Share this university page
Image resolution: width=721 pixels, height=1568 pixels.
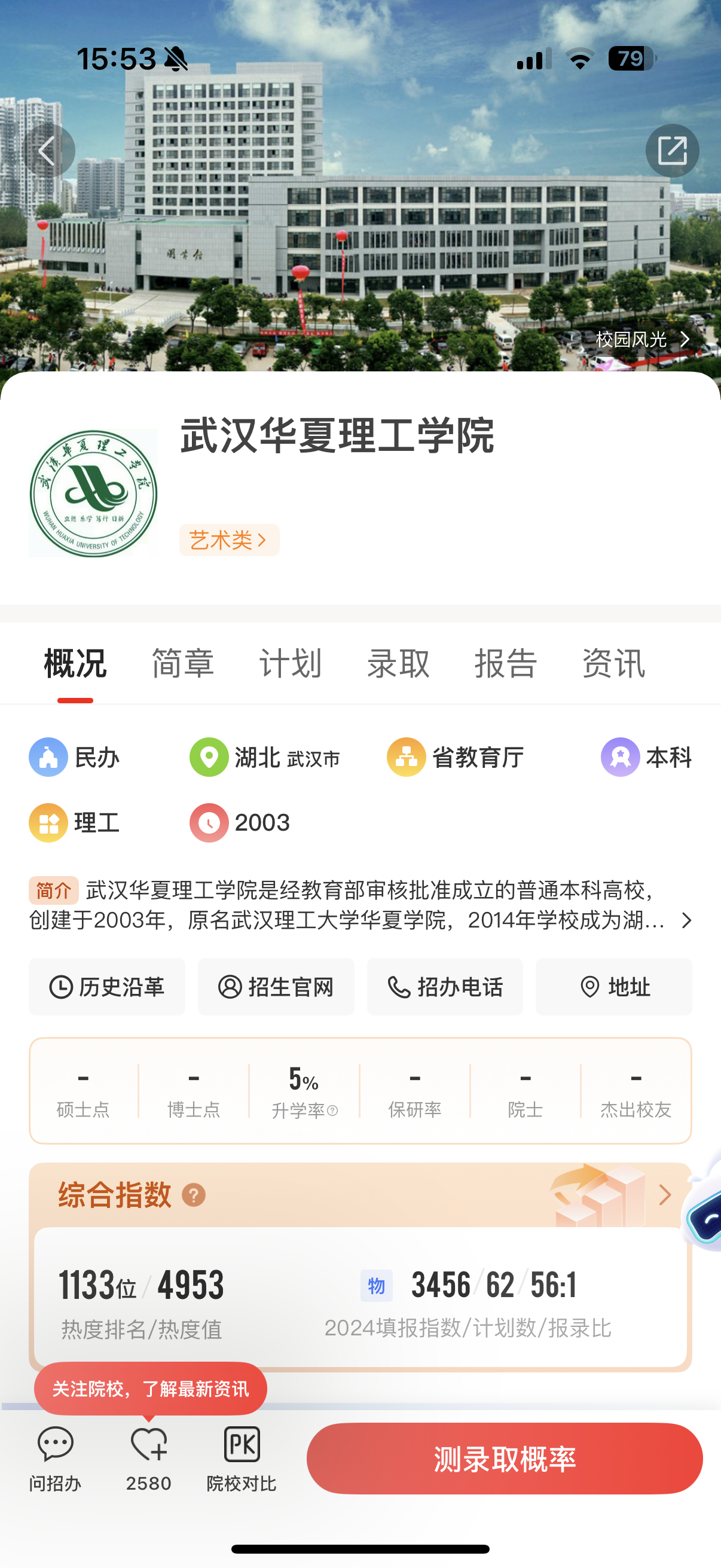(672, 150)
